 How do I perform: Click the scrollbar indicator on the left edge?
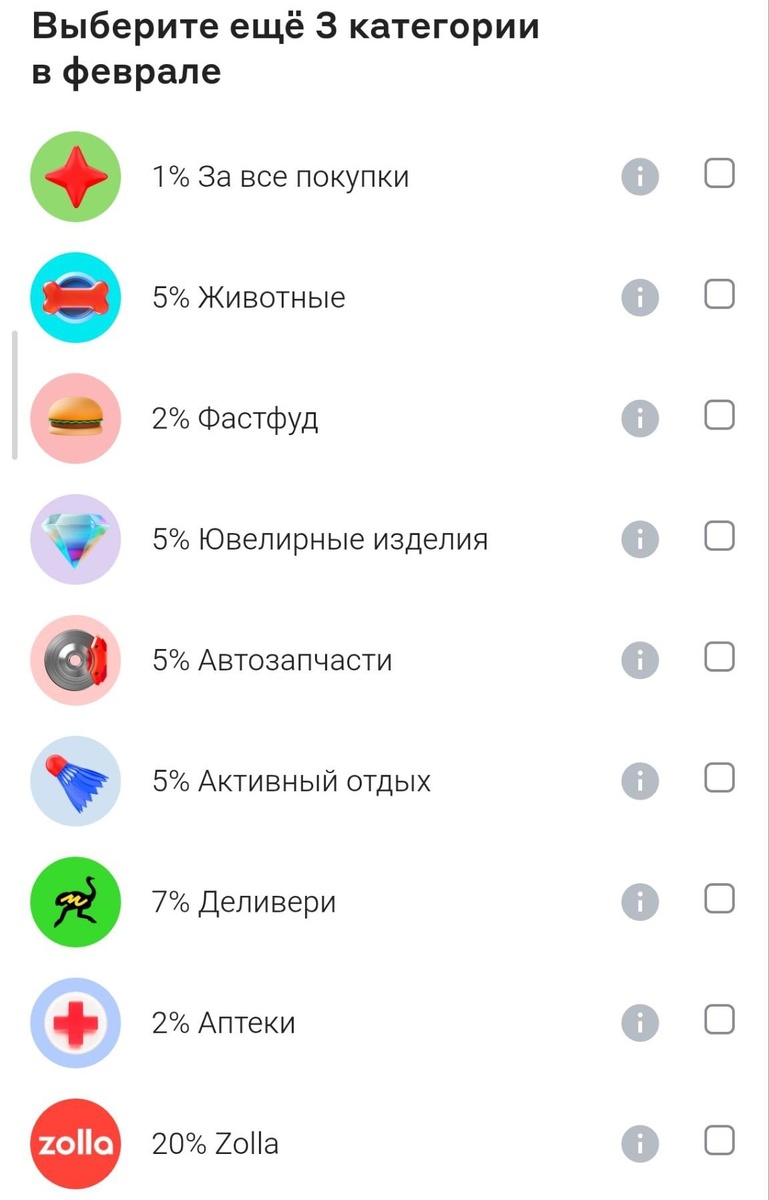(x=12, y=394)
